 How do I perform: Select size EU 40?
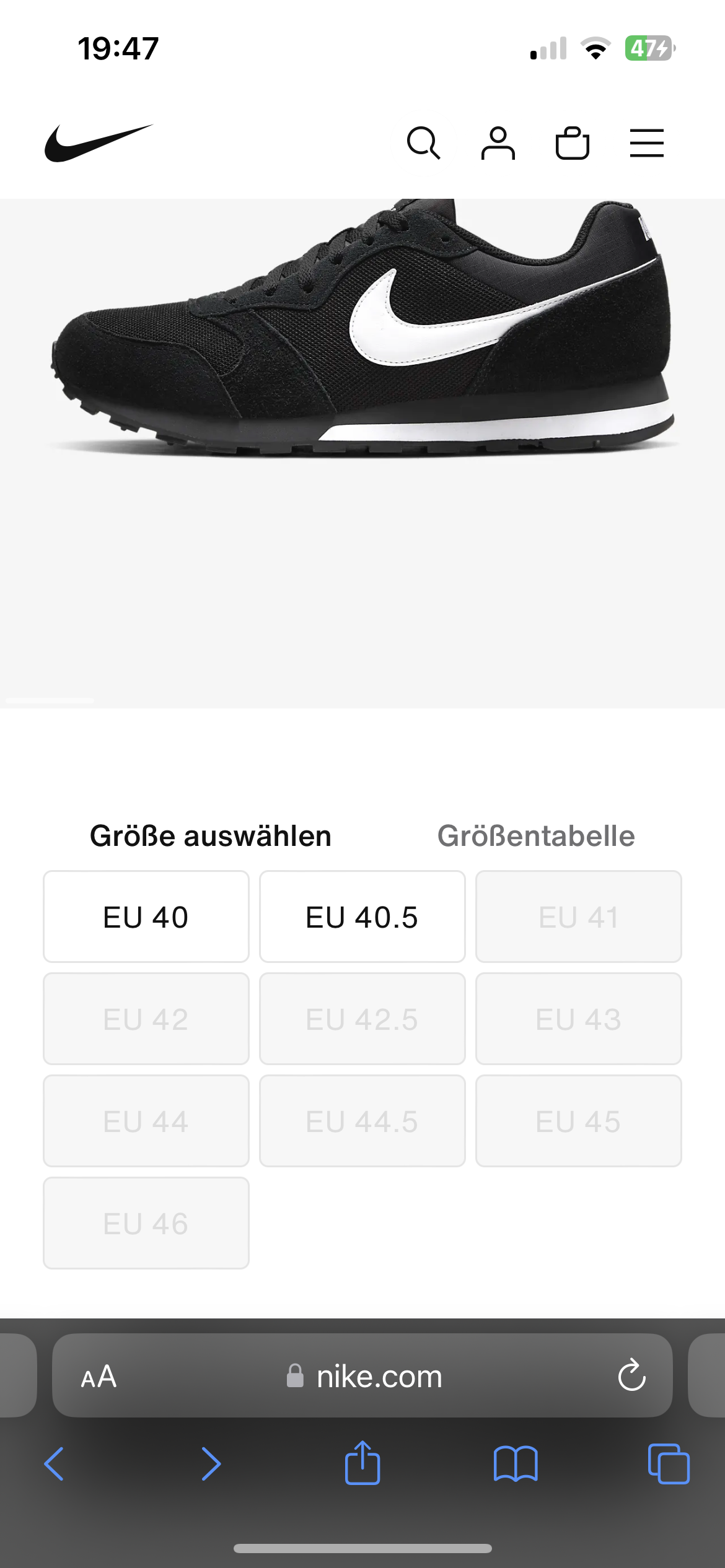pos(146,917)
